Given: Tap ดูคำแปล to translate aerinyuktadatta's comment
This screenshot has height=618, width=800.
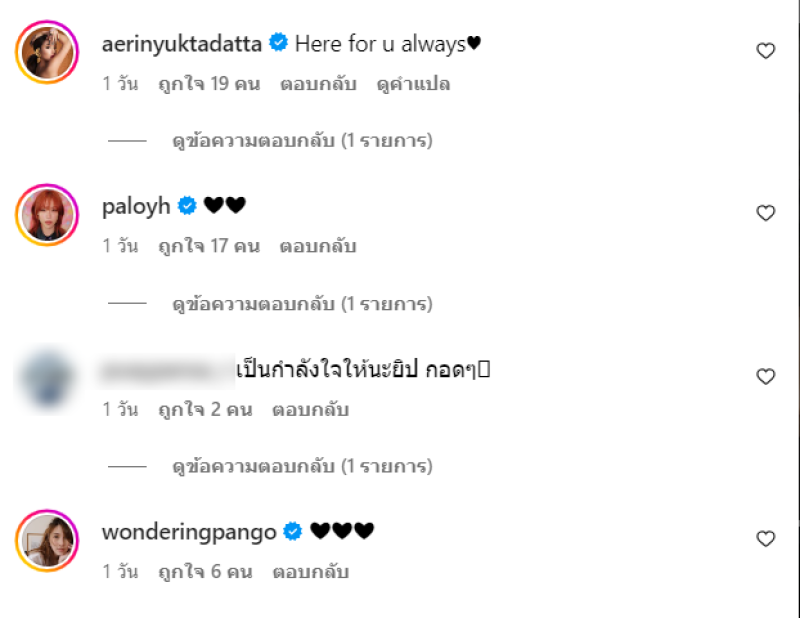Looking at the screenshot, I should pos(413,84).
